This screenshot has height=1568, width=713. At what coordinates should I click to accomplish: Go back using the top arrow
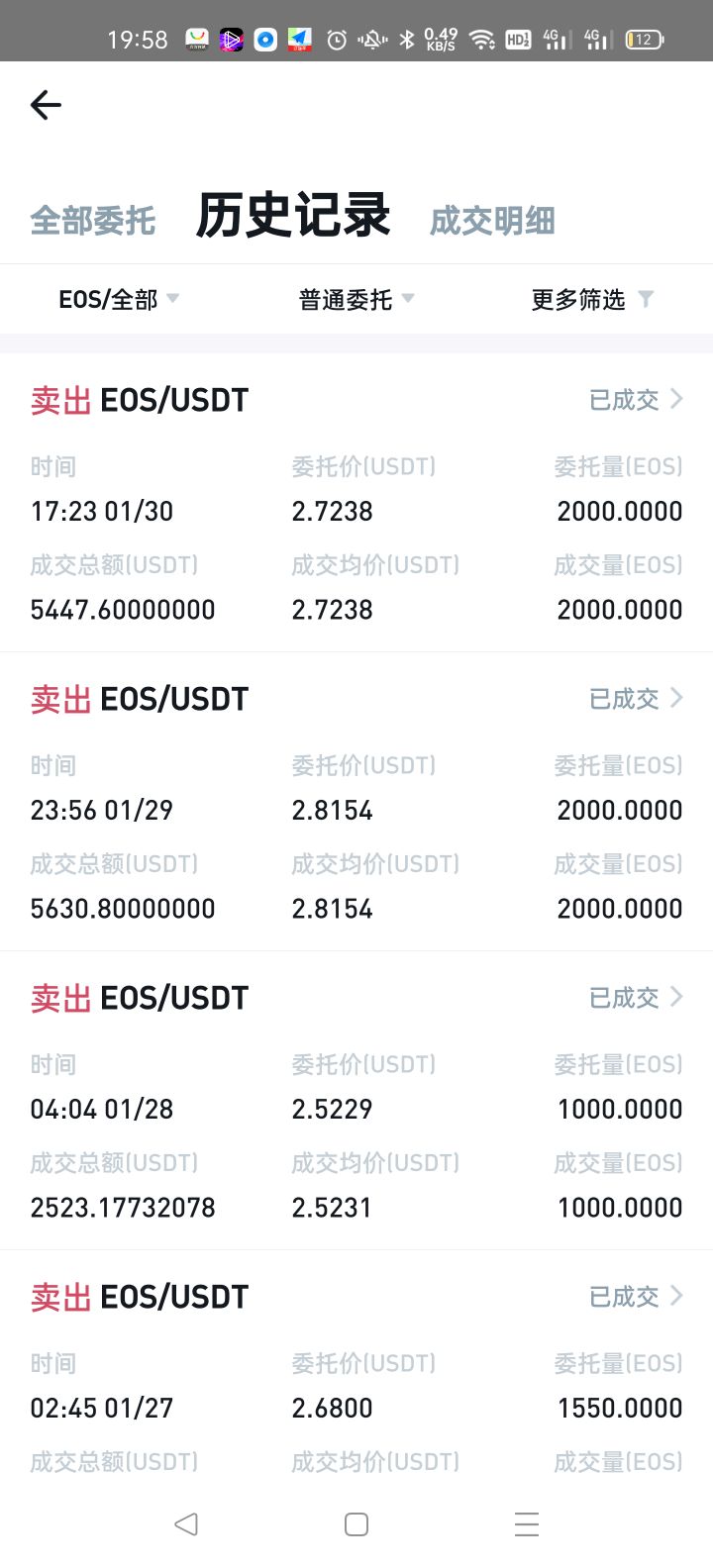(47, 105)
